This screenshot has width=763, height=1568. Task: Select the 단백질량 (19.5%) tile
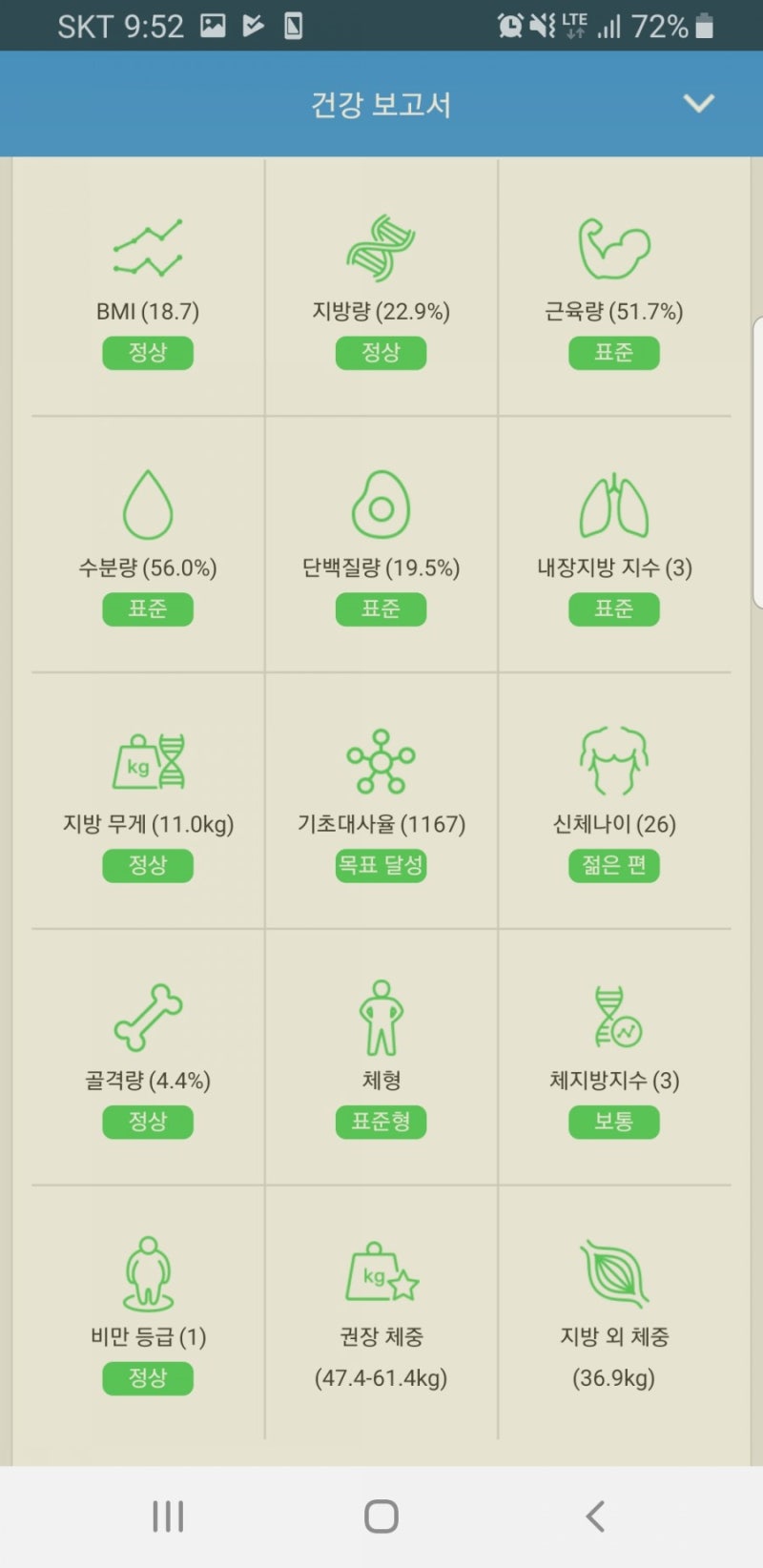point(381,545)
